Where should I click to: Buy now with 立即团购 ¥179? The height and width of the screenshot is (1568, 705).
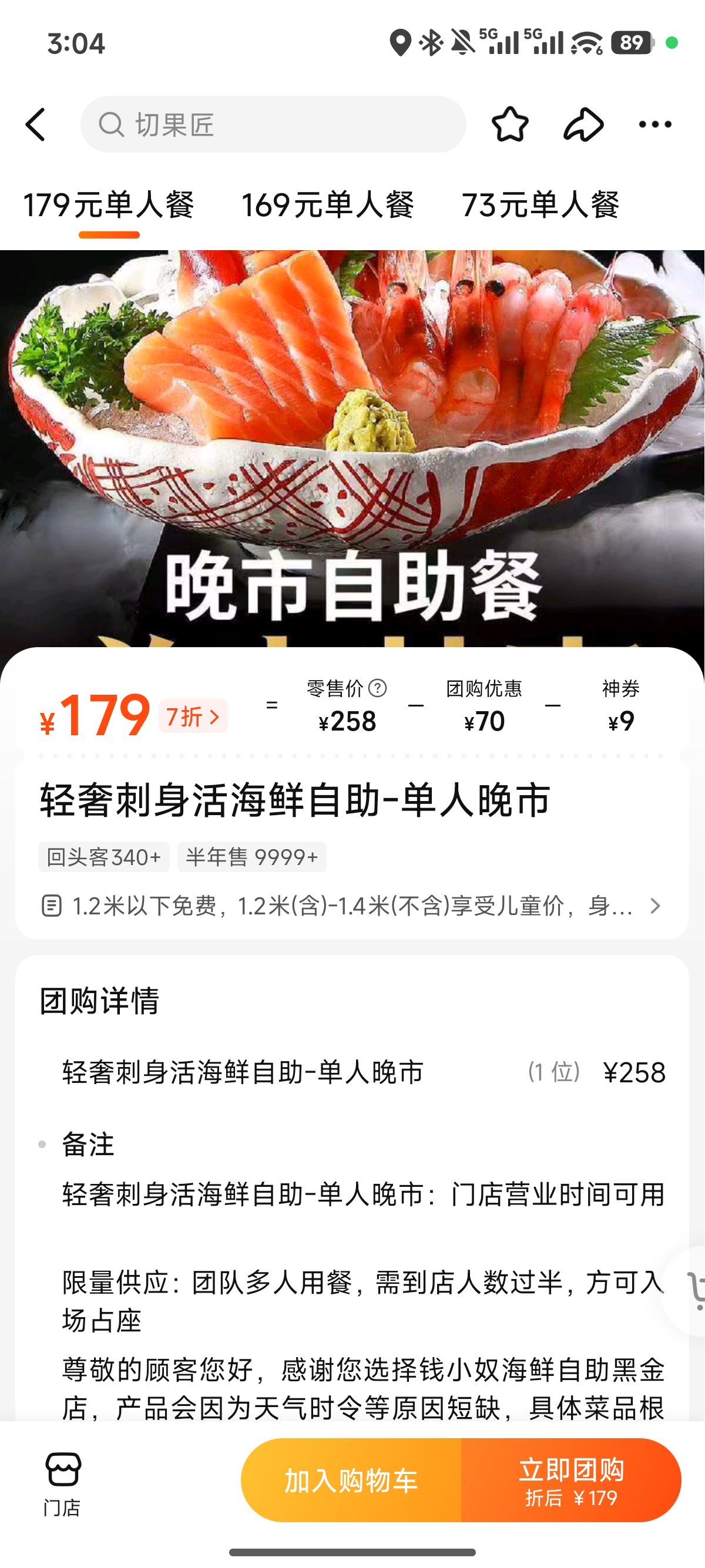pos(571,1480)
